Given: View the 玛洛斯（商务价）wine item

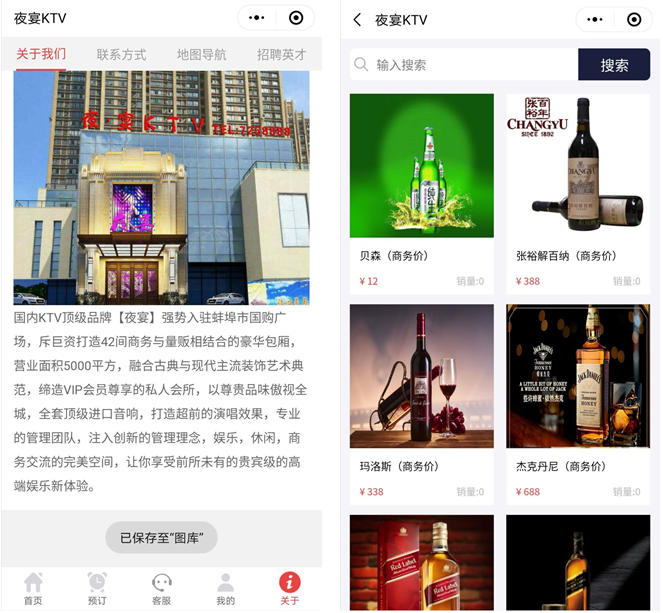Looking at the screenshot, I should pos(422,400).
